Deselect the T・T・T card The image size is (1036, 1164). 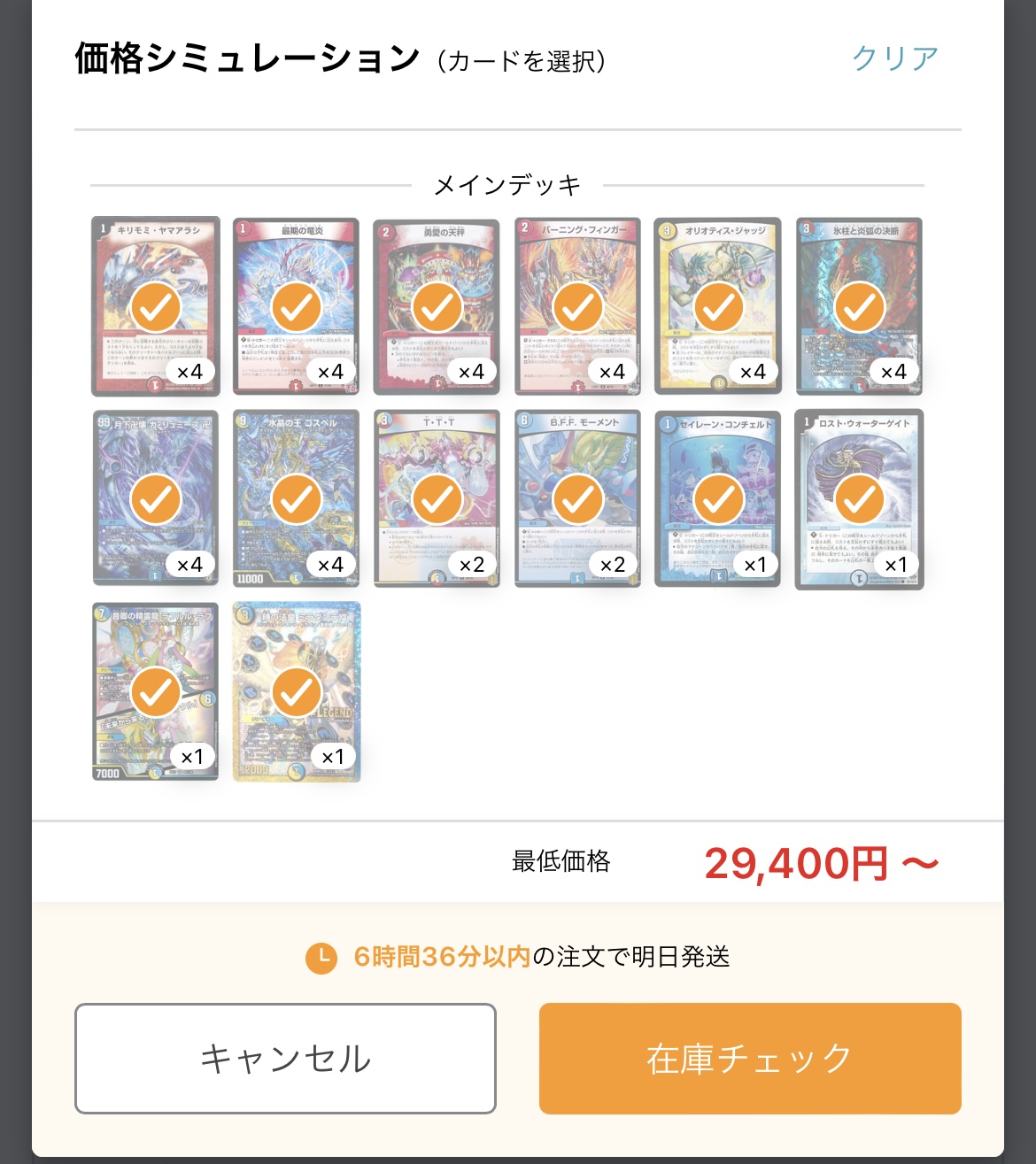point(437,499)
